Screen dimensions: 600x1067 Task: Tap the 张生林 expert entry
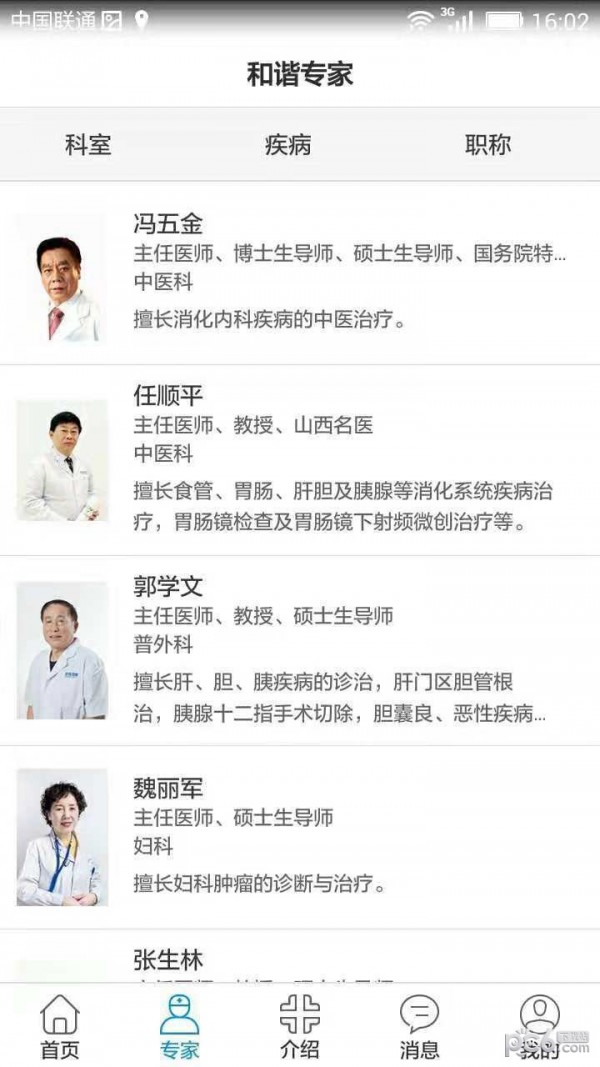point(300,958)
